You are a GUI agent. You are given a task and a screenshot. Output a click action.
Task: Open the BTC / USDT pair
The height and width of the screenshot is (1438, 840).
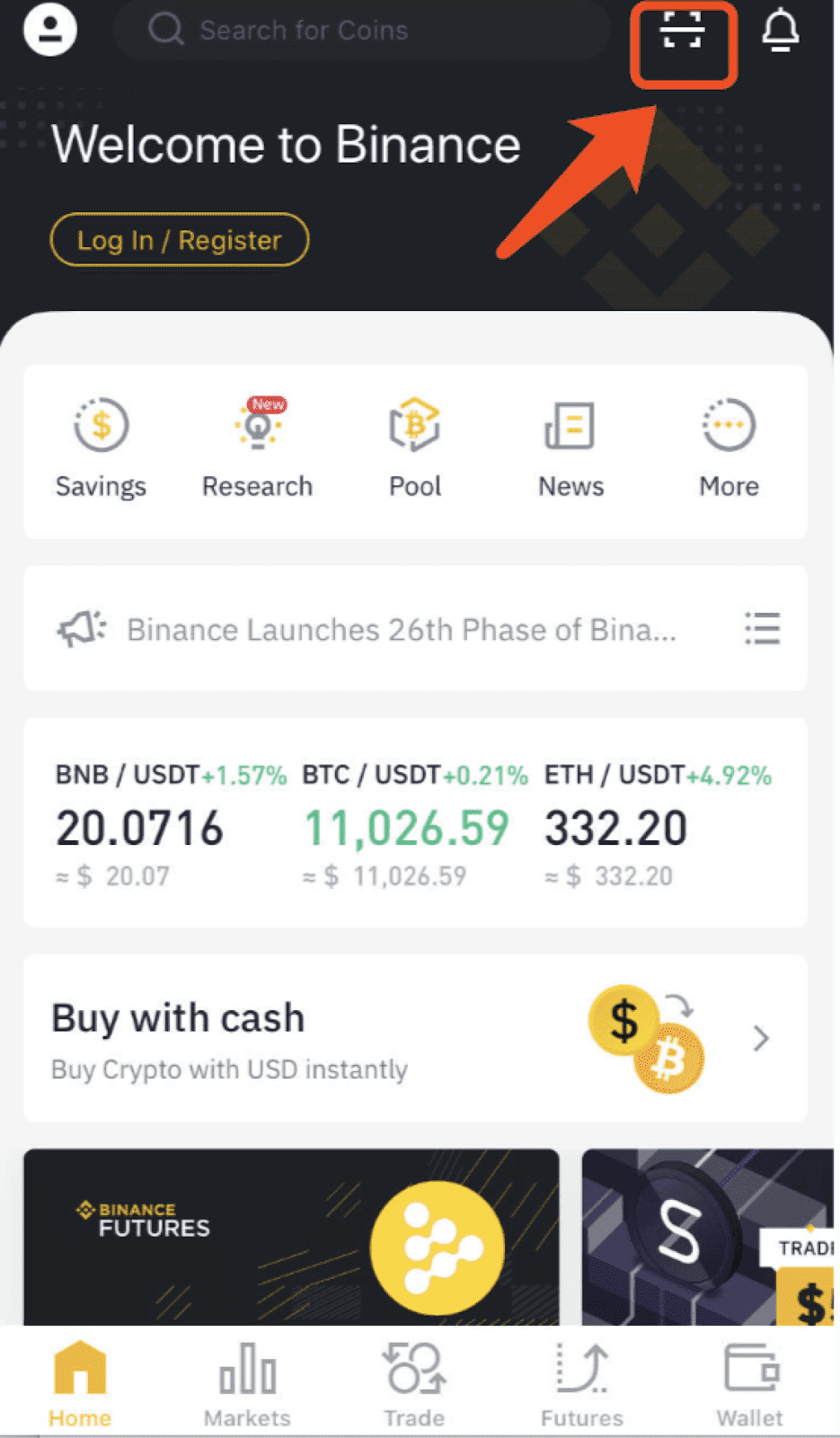(414, 825)
